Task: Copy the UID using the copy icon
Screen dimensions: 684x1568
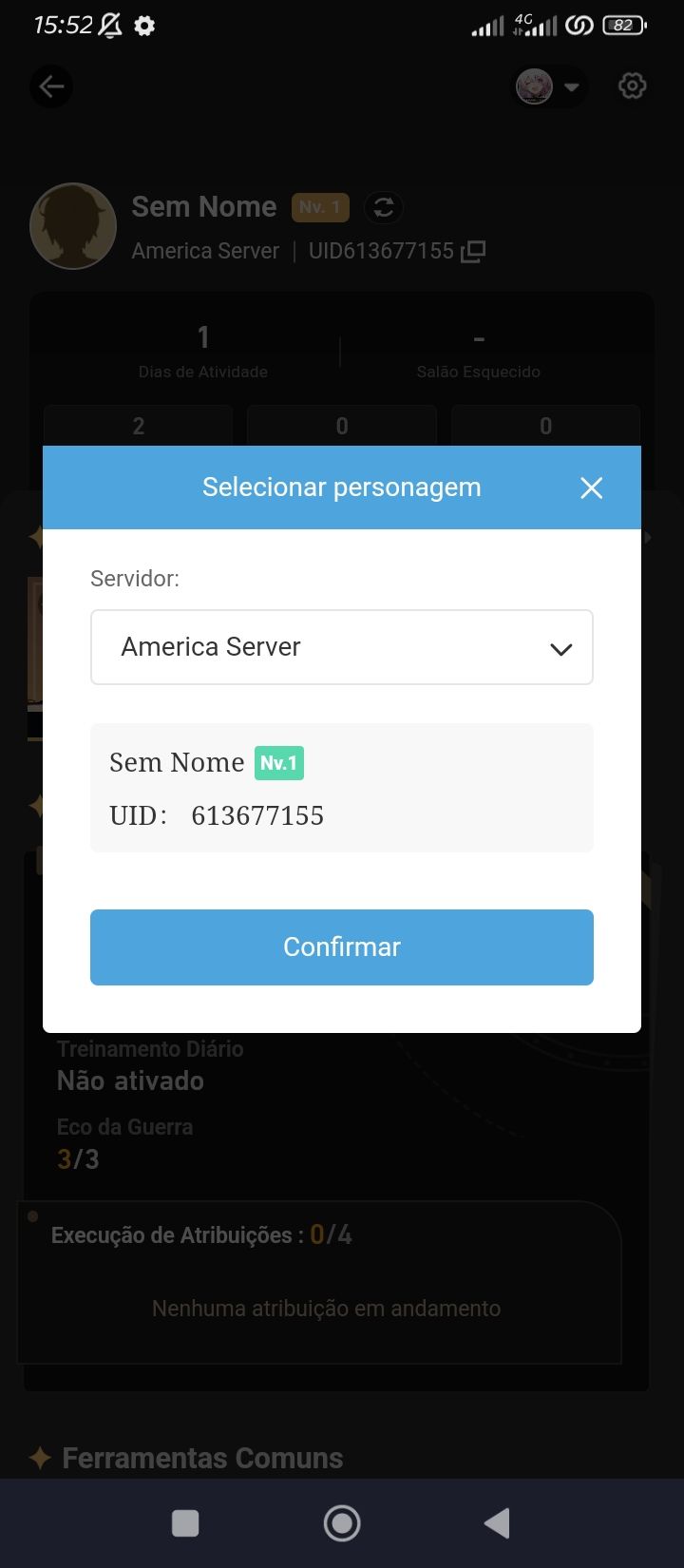Action: click(472, 250)
